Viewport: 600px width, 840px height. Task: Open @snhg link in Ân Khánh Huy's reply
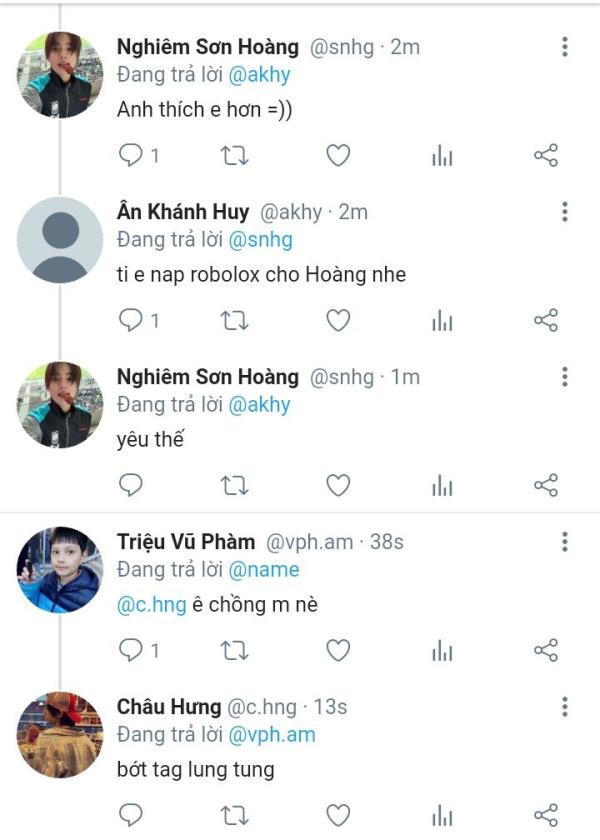click(x=260, y=240)
